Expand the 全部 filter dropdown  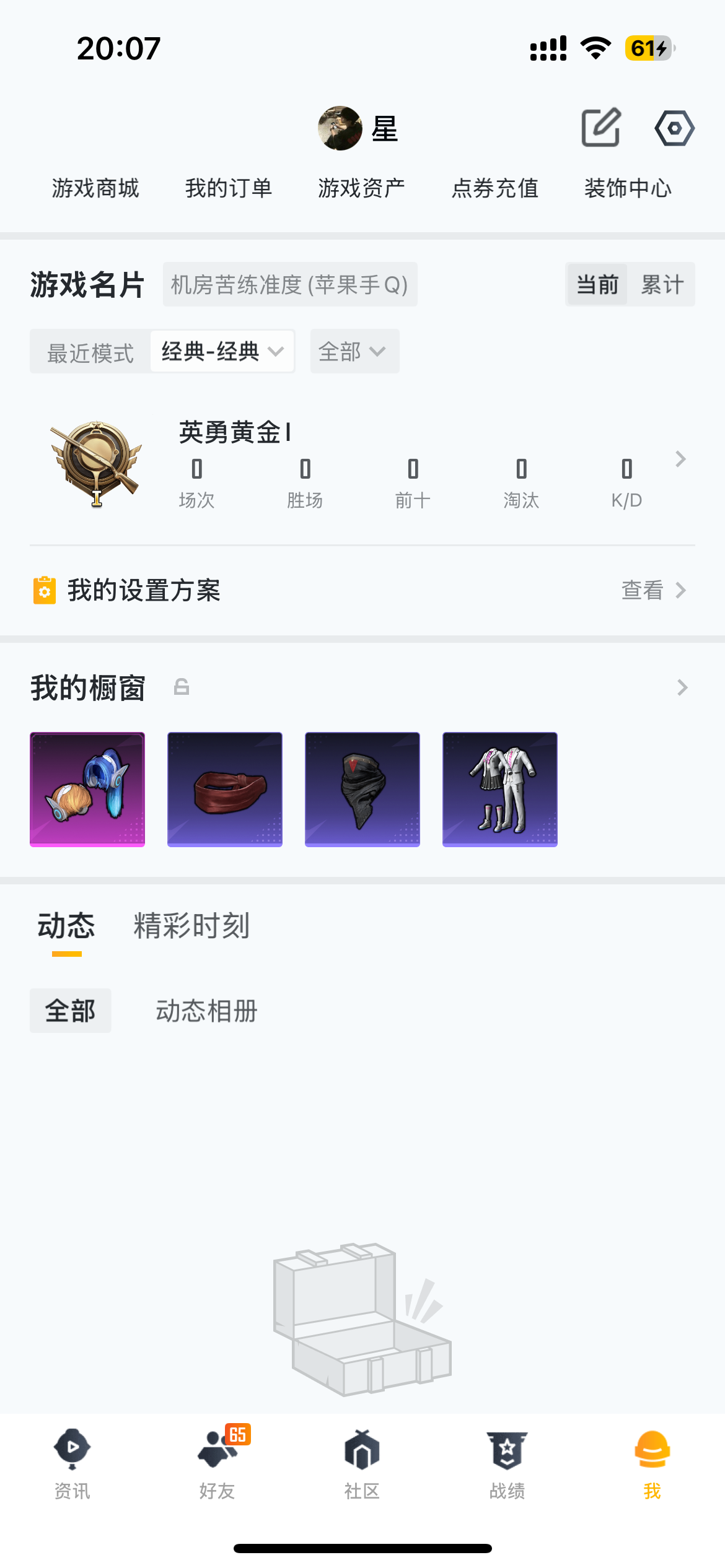tap(354, 351)
